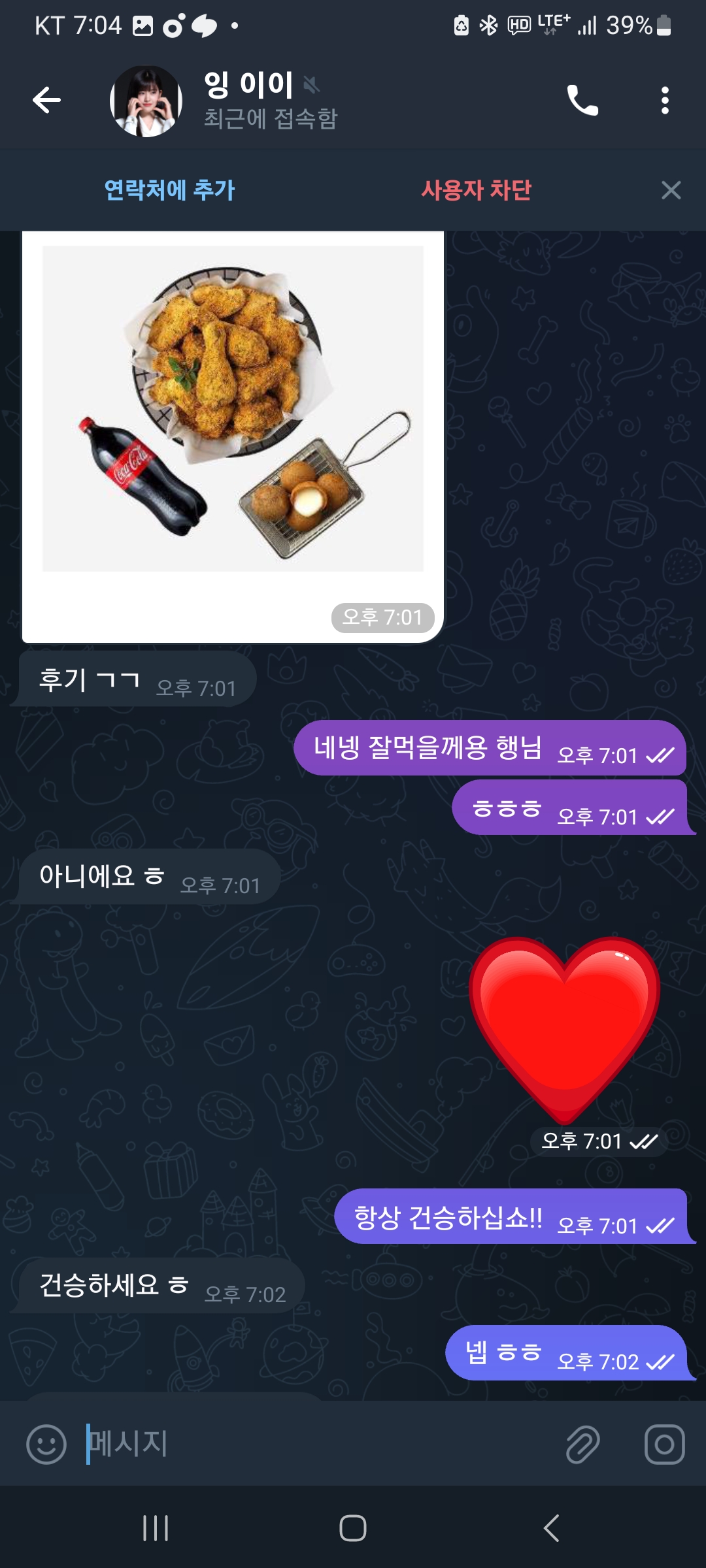The height and width of the screenshot is (1568, 706).
Task: Open 잉 이이's profile picture
Action: coord(146,101)
